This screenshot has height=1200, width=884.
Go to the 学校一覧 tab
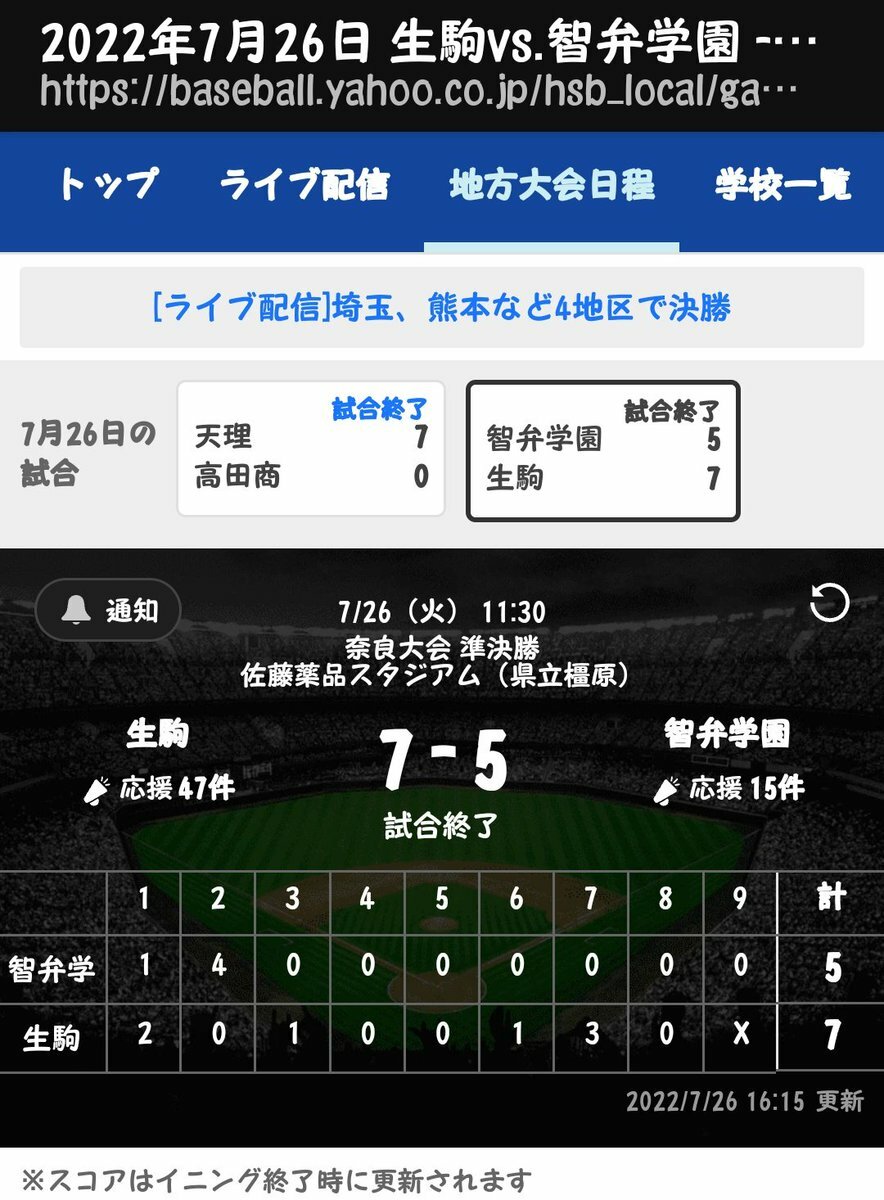(x=782, y=186)
